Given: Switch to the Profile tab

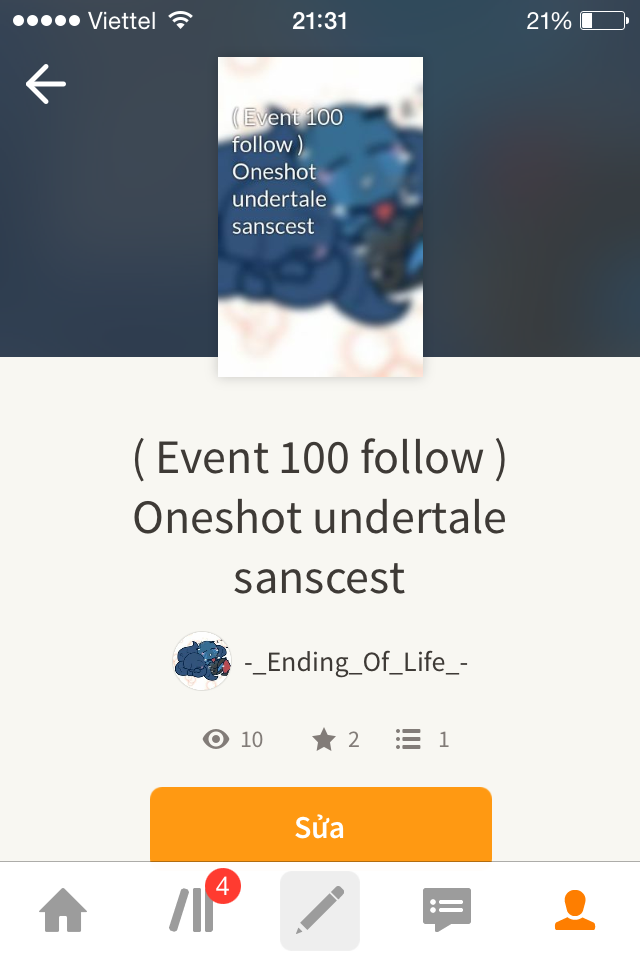Looking at the screenshot, I should point(575,910).
